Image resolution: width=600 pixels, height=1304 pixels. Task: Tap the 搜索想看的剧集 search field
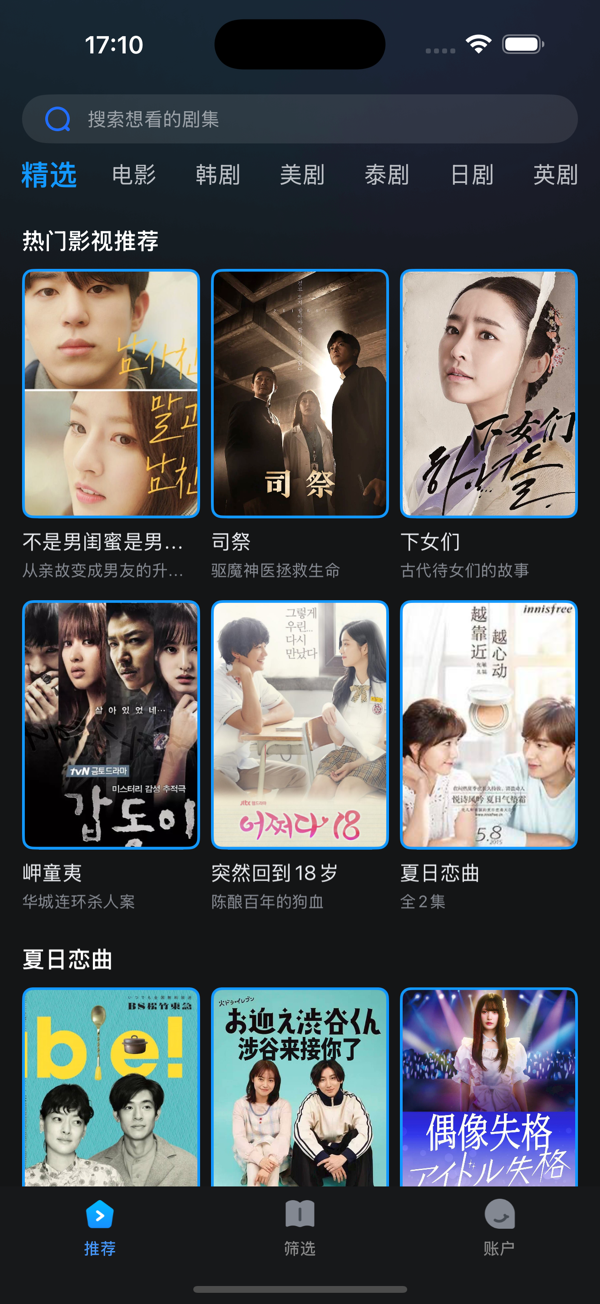click(x=300, y=119)
